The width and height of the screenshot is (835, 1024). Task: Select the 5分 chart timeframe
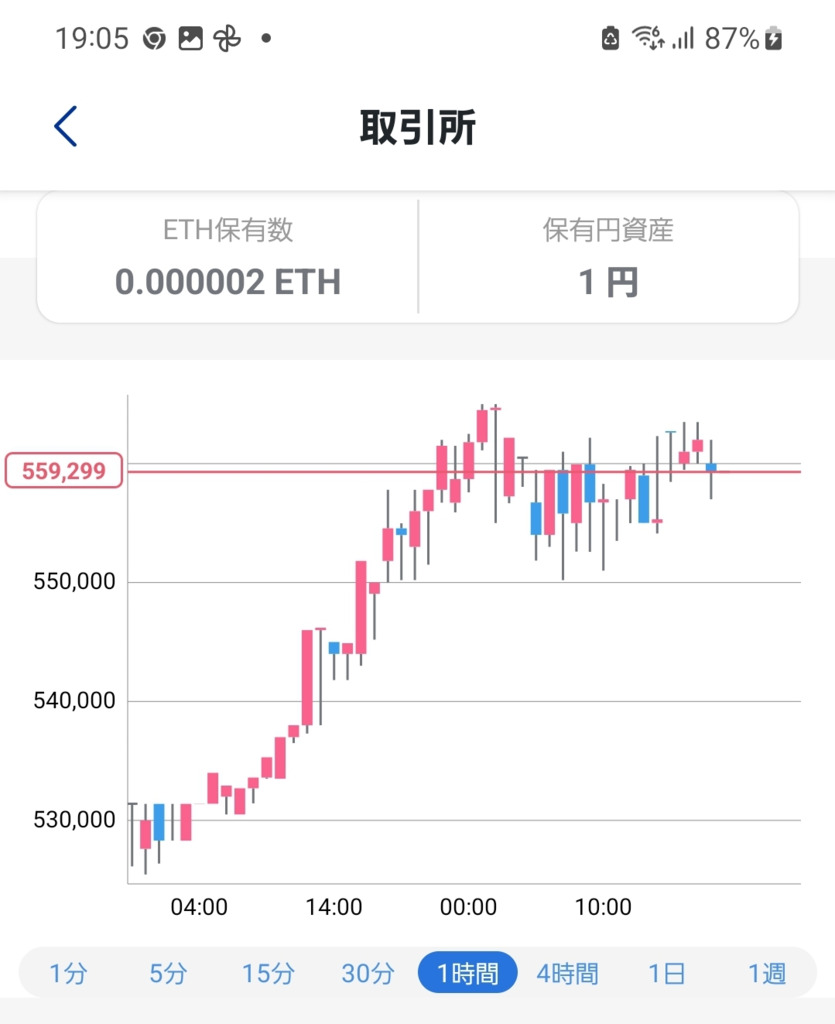tap(168, 972)
